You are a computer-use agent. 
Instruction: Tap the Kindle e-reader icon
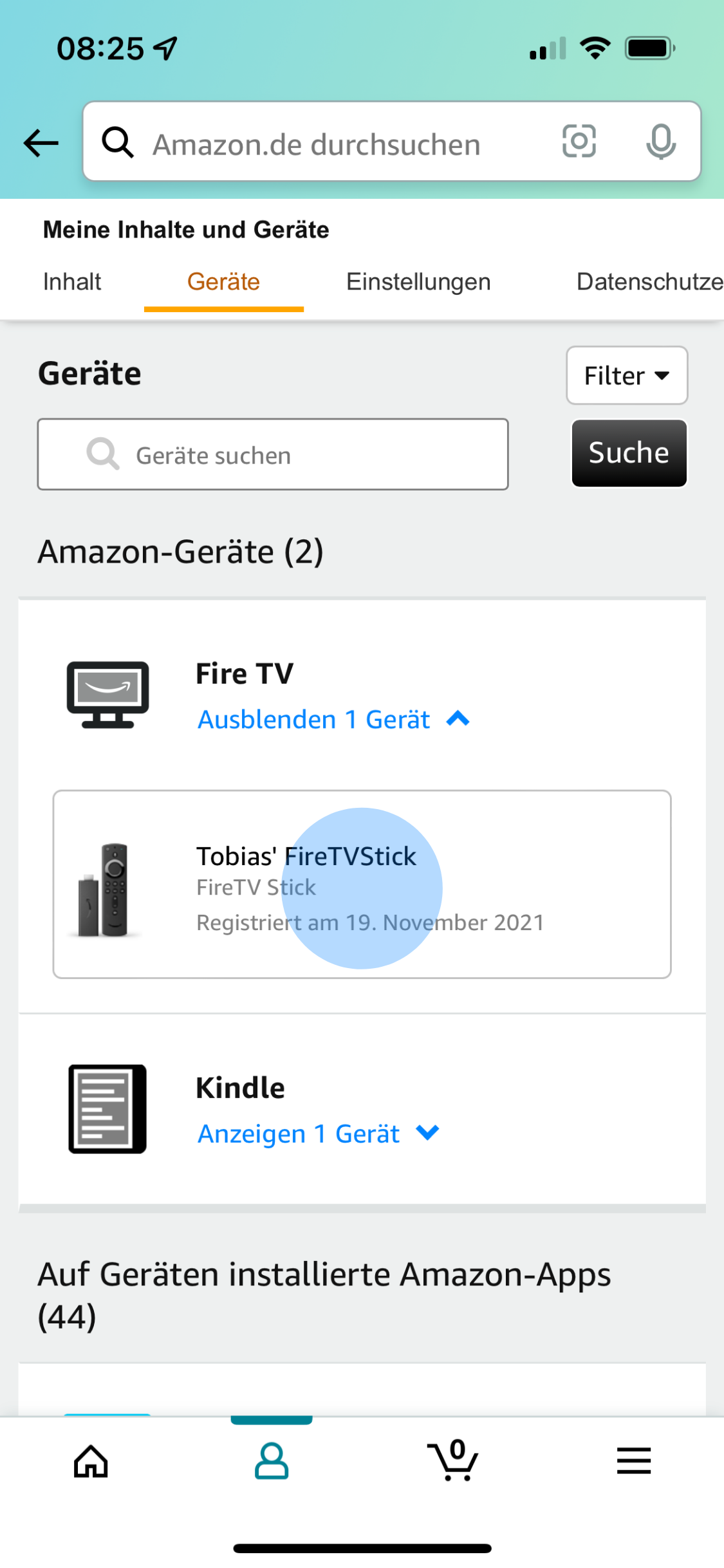coord(107,1109)
